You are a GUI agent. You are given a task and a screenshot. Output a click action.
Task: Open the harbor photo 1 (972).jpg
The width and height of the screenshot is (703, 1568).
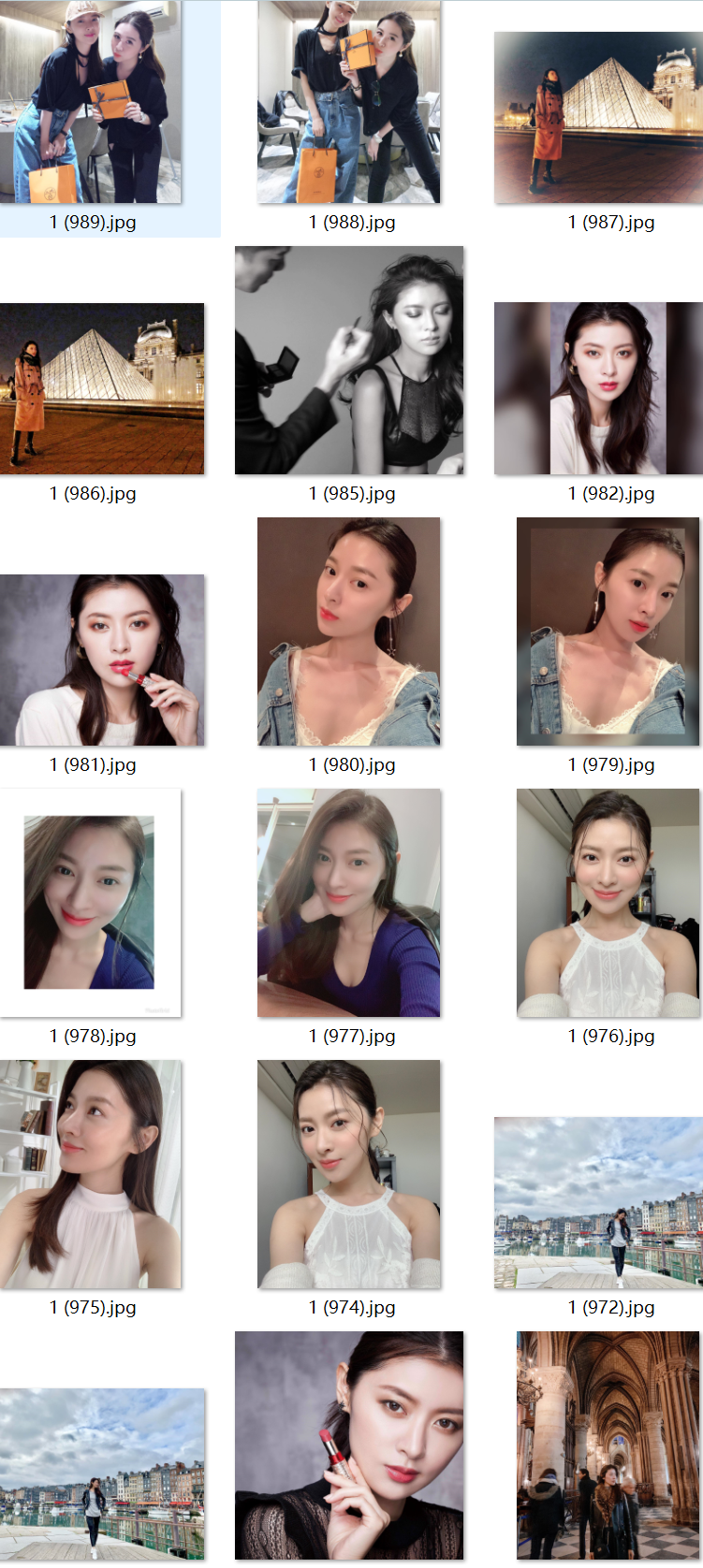pyautogui.click(x=598, y=1202)
